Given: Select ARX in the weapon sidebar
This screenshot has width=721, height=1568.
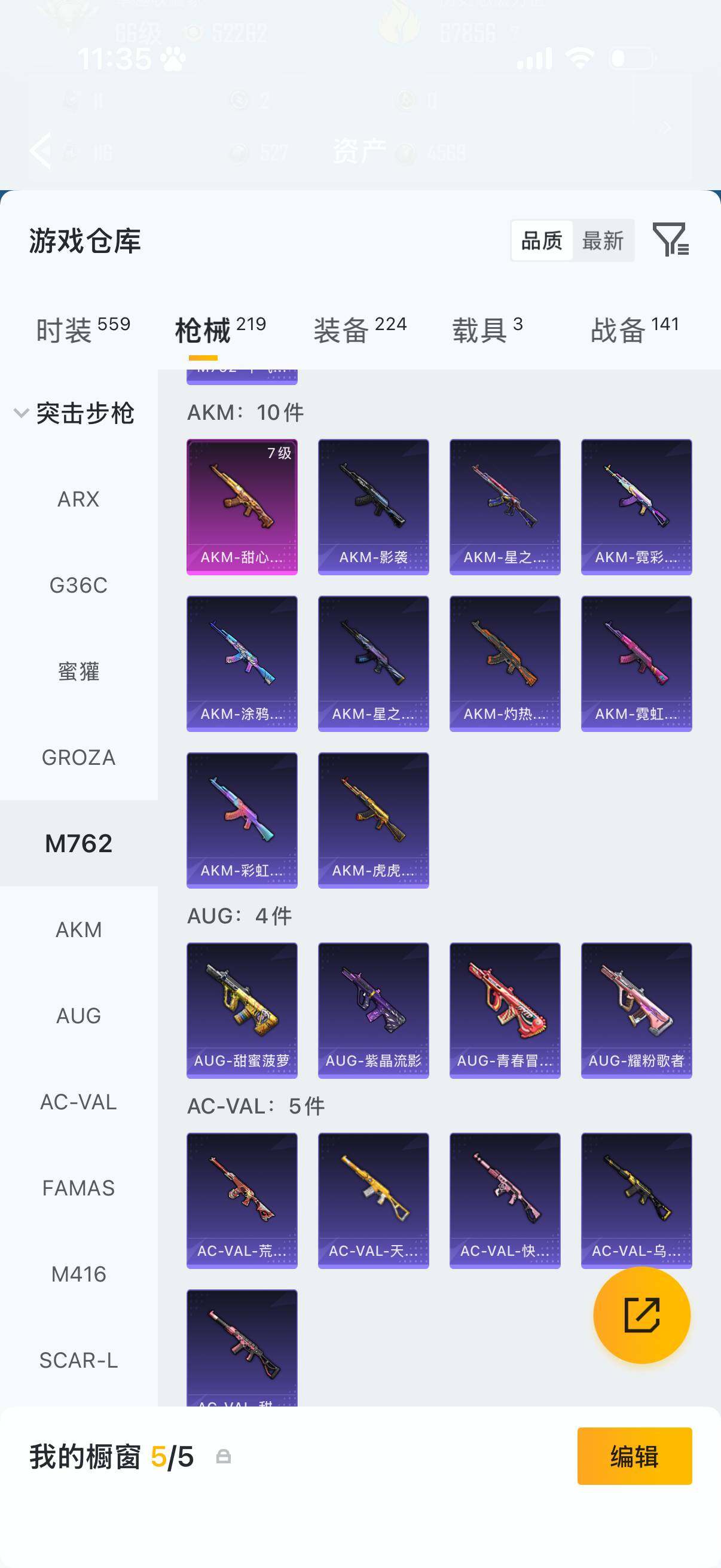Looking at the screenshot, I should (x=78, y=499).
